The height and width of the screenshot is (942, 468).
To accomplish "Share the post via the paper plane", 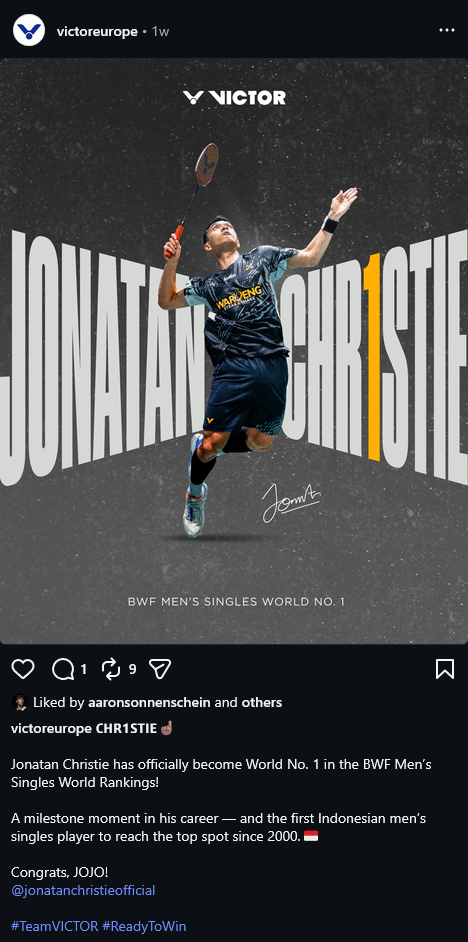I will (160, 669).
